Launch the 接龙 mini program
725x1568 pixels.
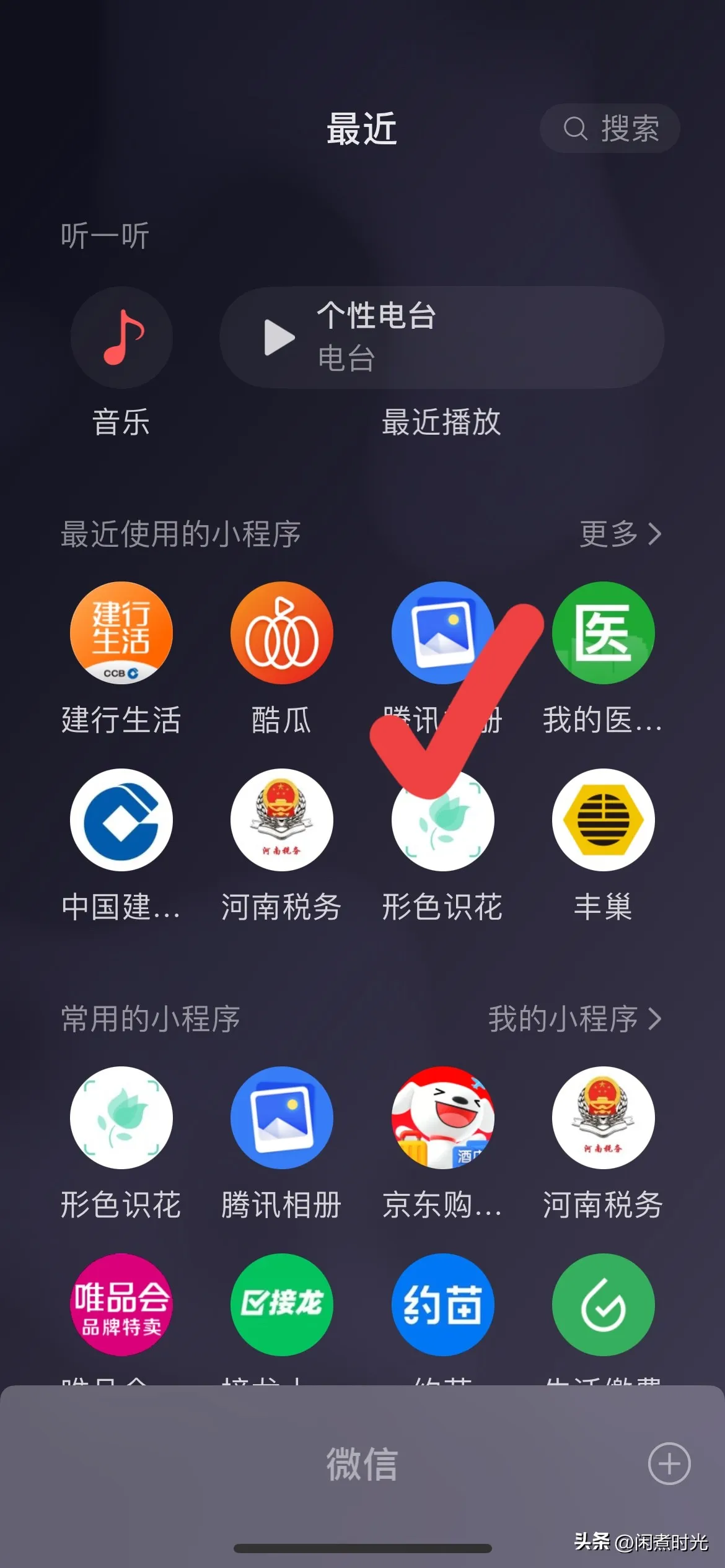point(282,1305)
